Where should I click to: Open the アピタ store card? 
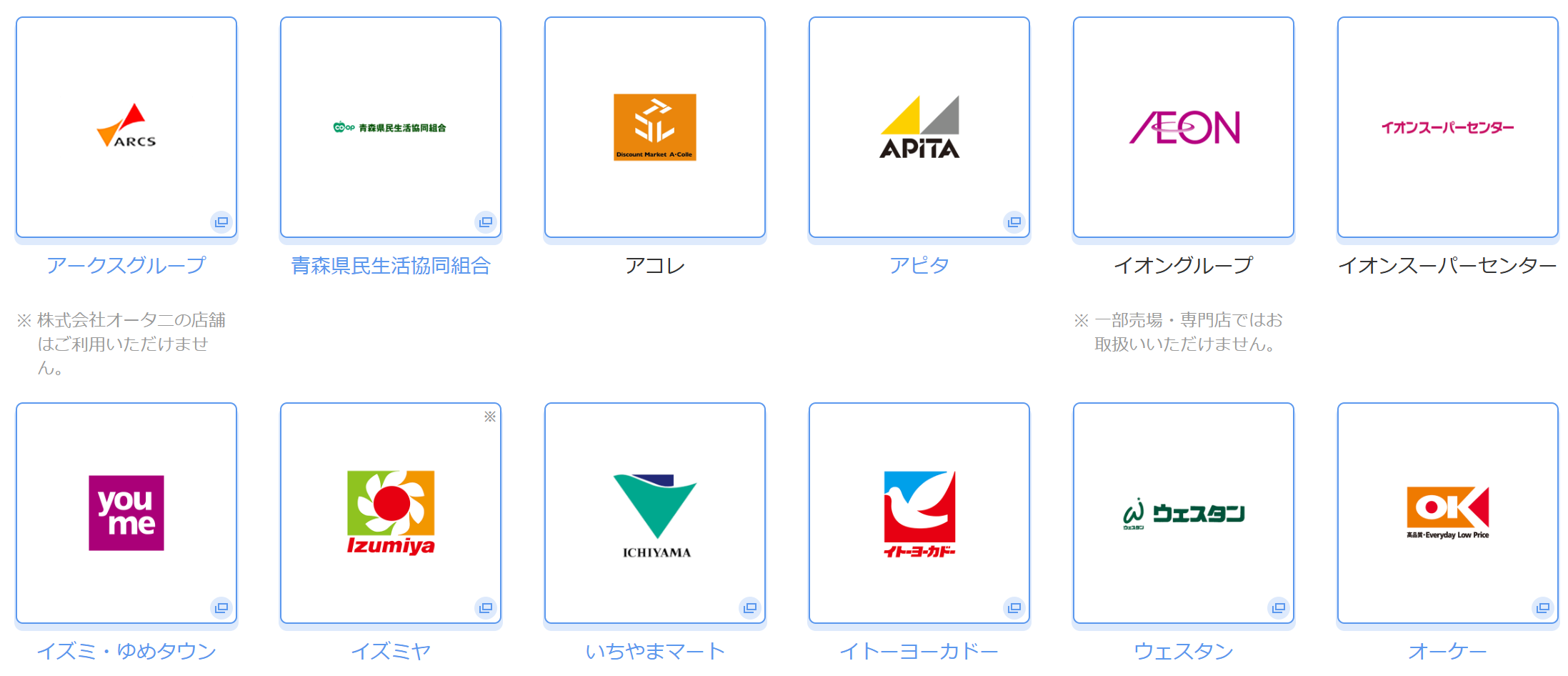(x=919, y=127)
